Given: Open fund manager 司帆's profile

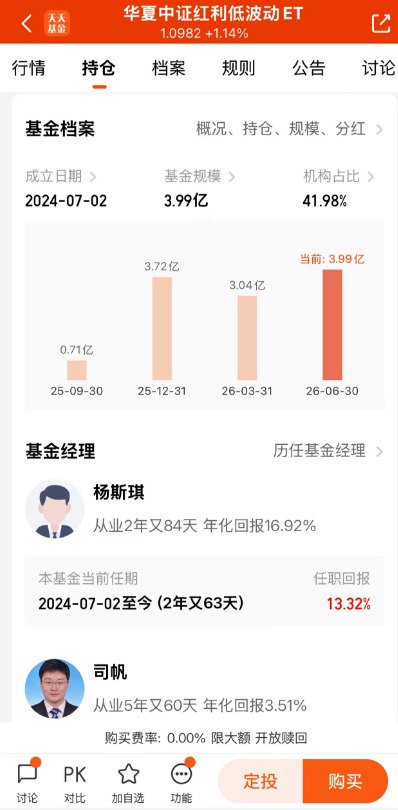Looking at the screenshot, I should coord(110,672).
